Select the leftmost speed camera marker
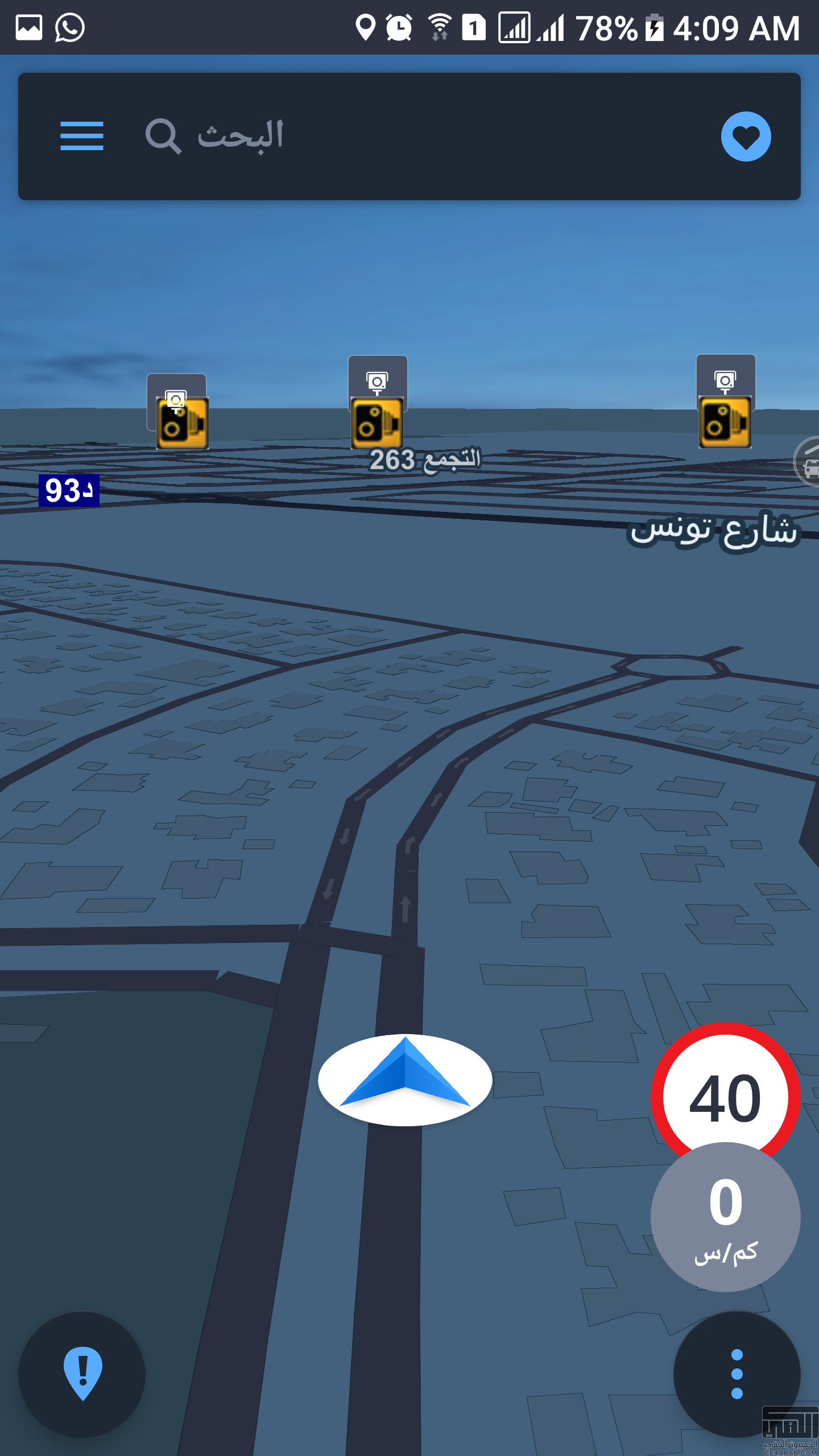The image size is (819, 1456). [x=178, y=412]
